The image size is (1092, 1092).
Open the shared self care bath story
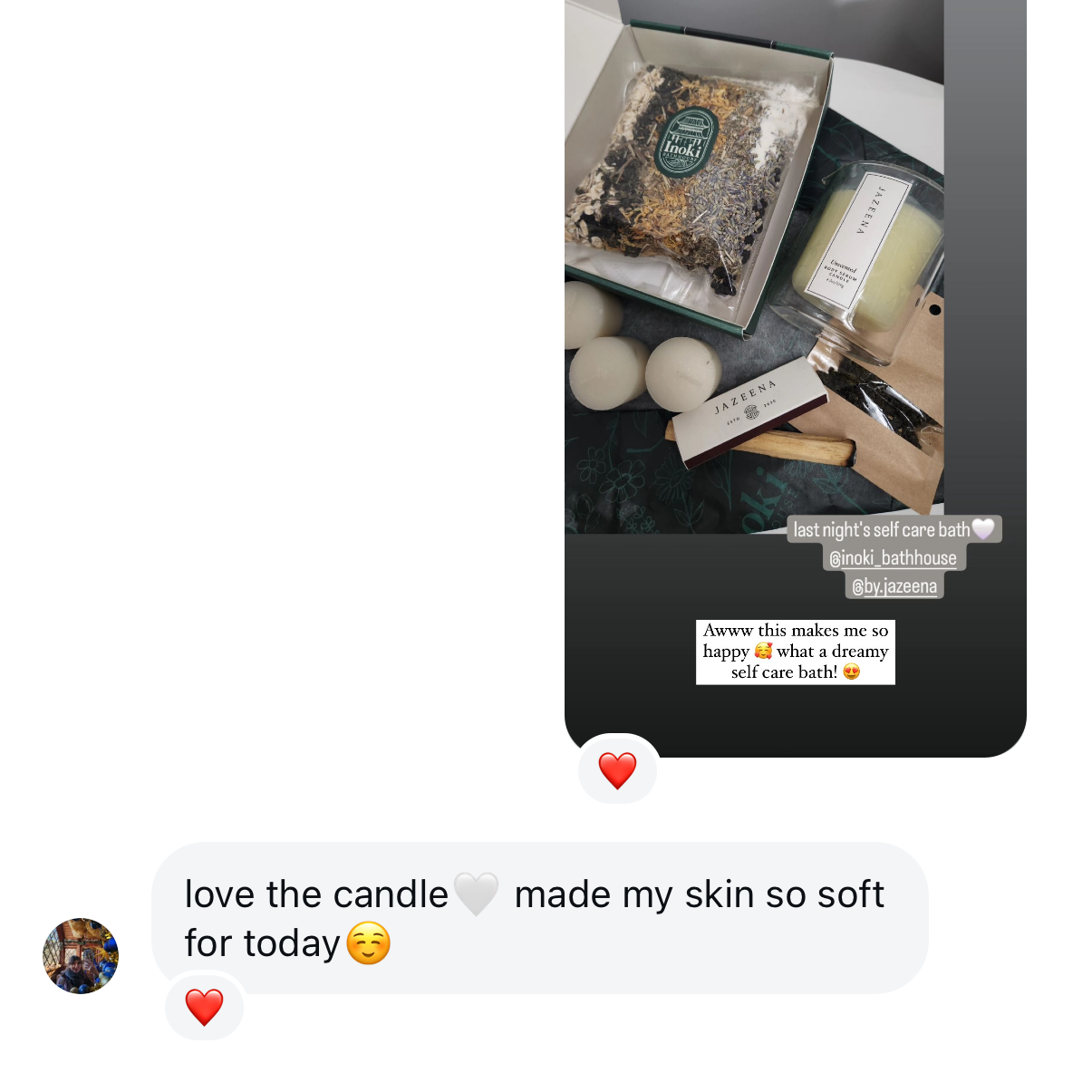point(795,362)
